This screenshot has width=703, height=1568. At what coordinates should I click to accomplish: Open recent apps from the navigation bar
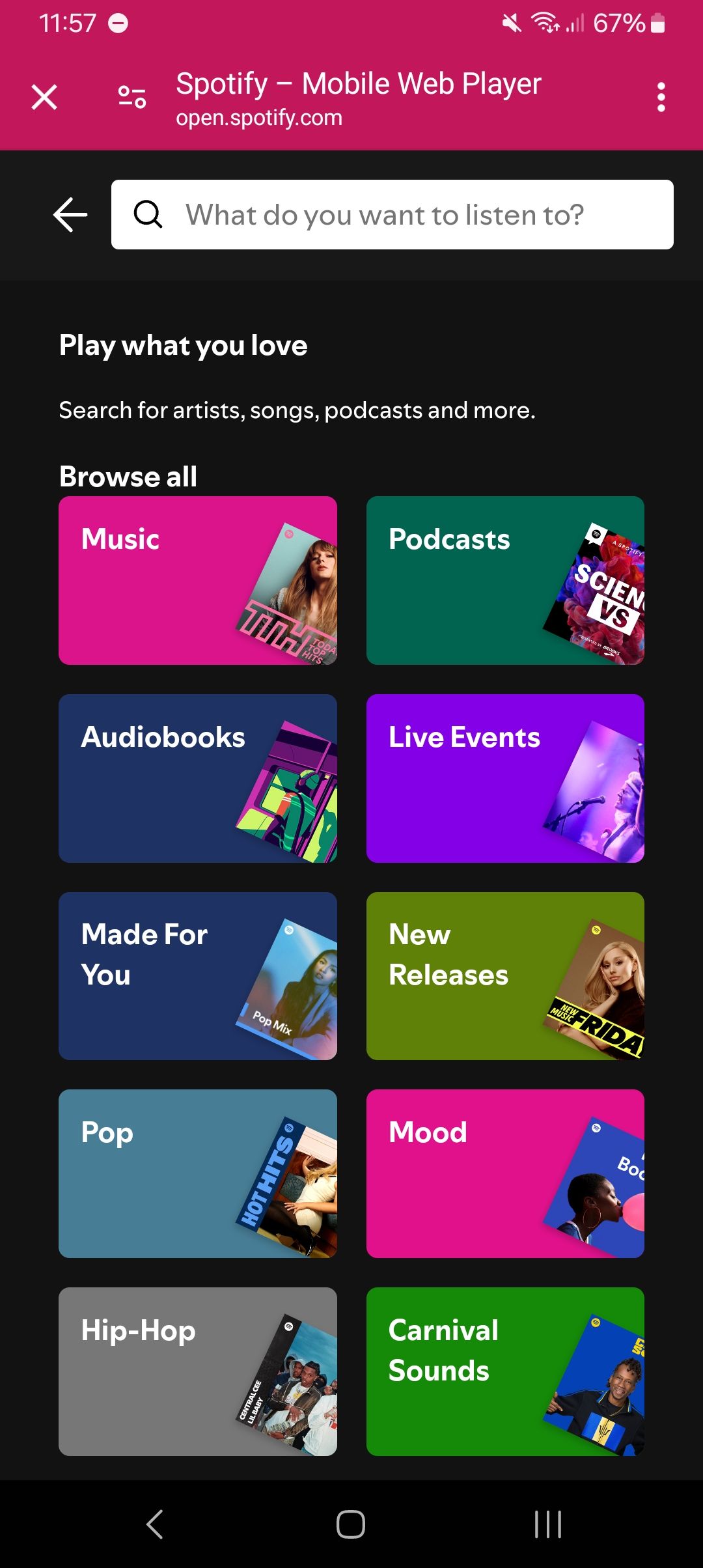[x=548, y=1524]
